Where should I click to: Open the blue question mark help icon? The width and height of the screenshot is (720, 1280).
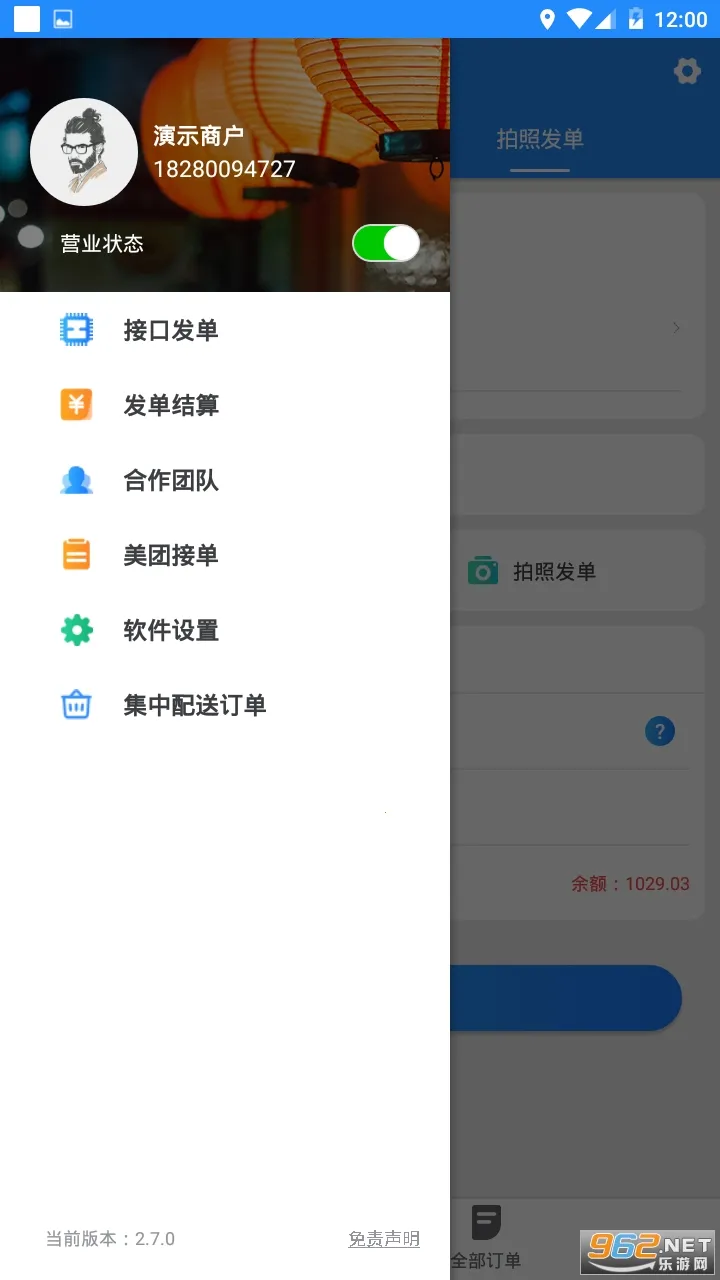[660, 731]
